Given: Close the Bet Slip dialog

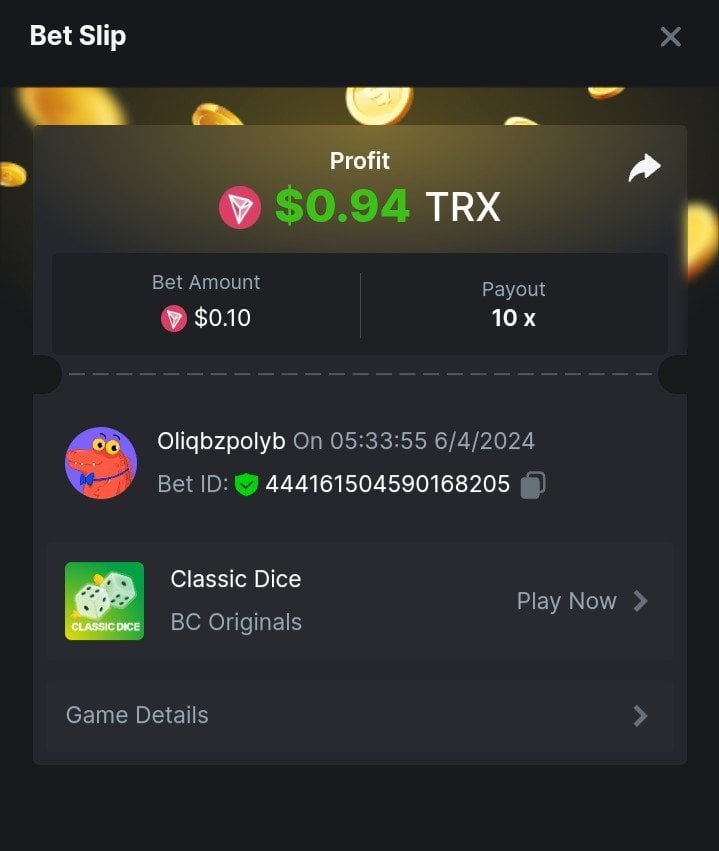Looking at the screenshot, I should [670, 37].
